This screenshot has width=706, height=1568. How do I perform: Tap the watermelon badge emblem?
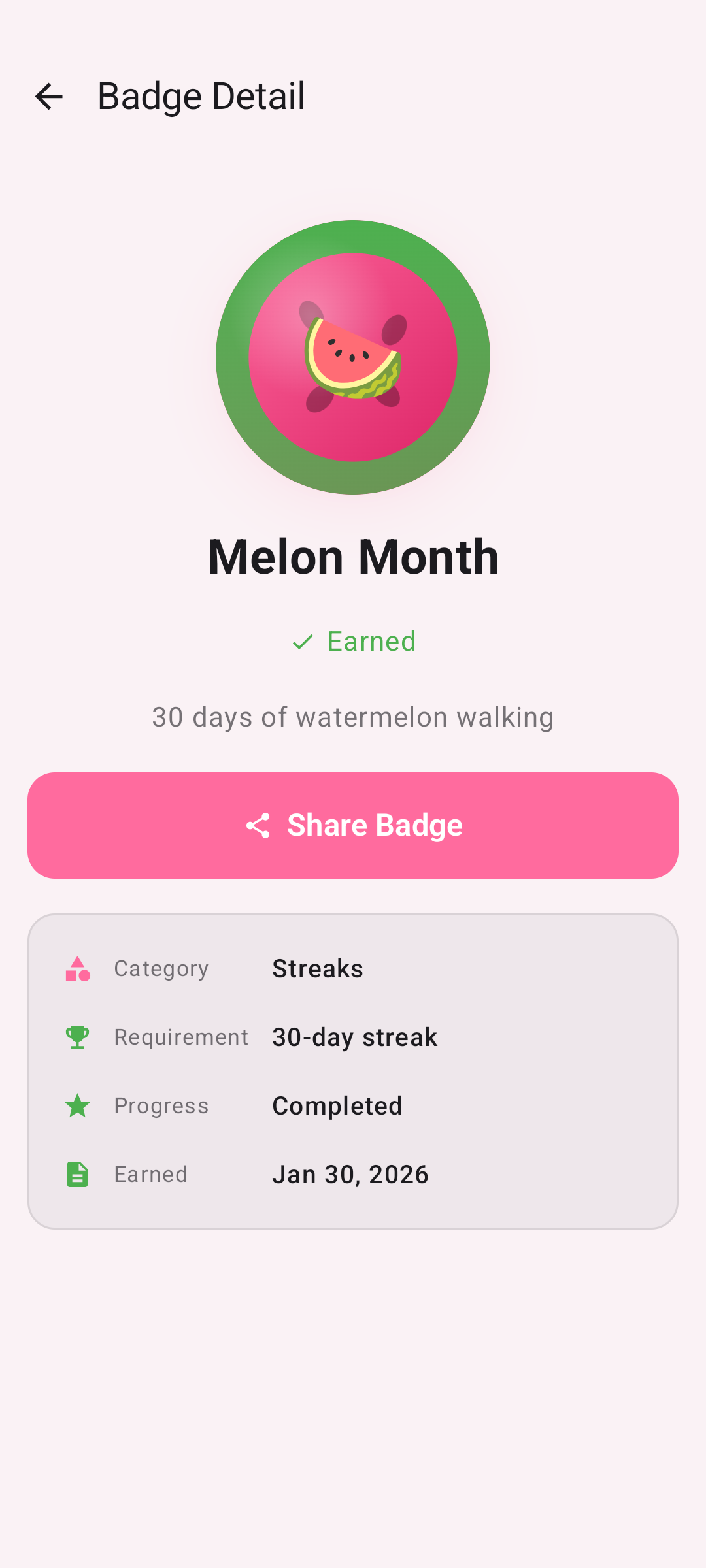point(353,357)
